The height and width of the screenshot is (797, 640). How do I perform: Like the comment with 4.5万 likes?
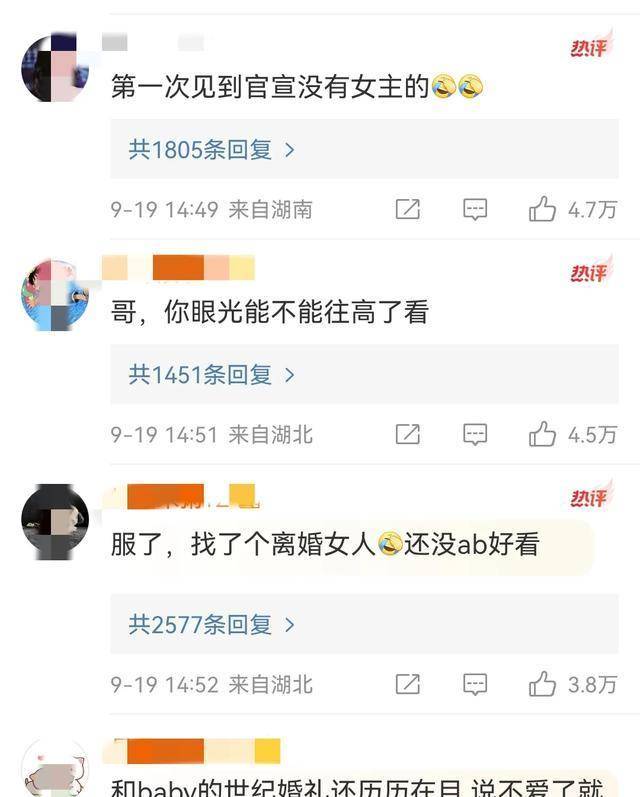tap(543, 434)
